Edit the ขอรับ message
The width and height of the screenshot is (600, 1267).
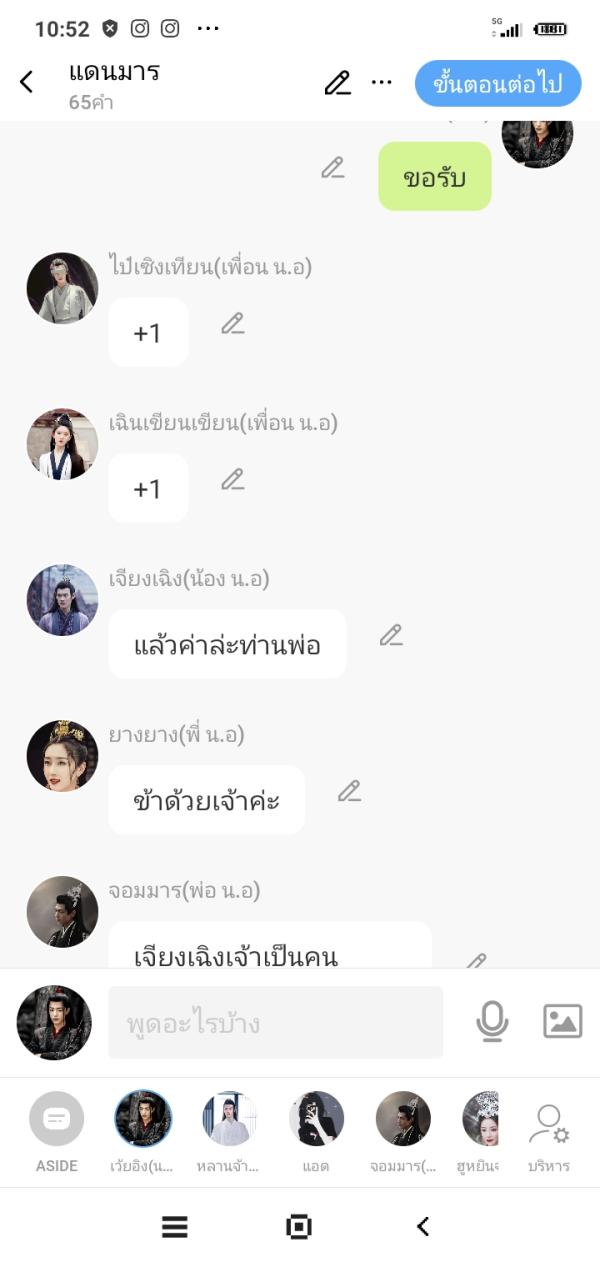(x=333, y=168)
